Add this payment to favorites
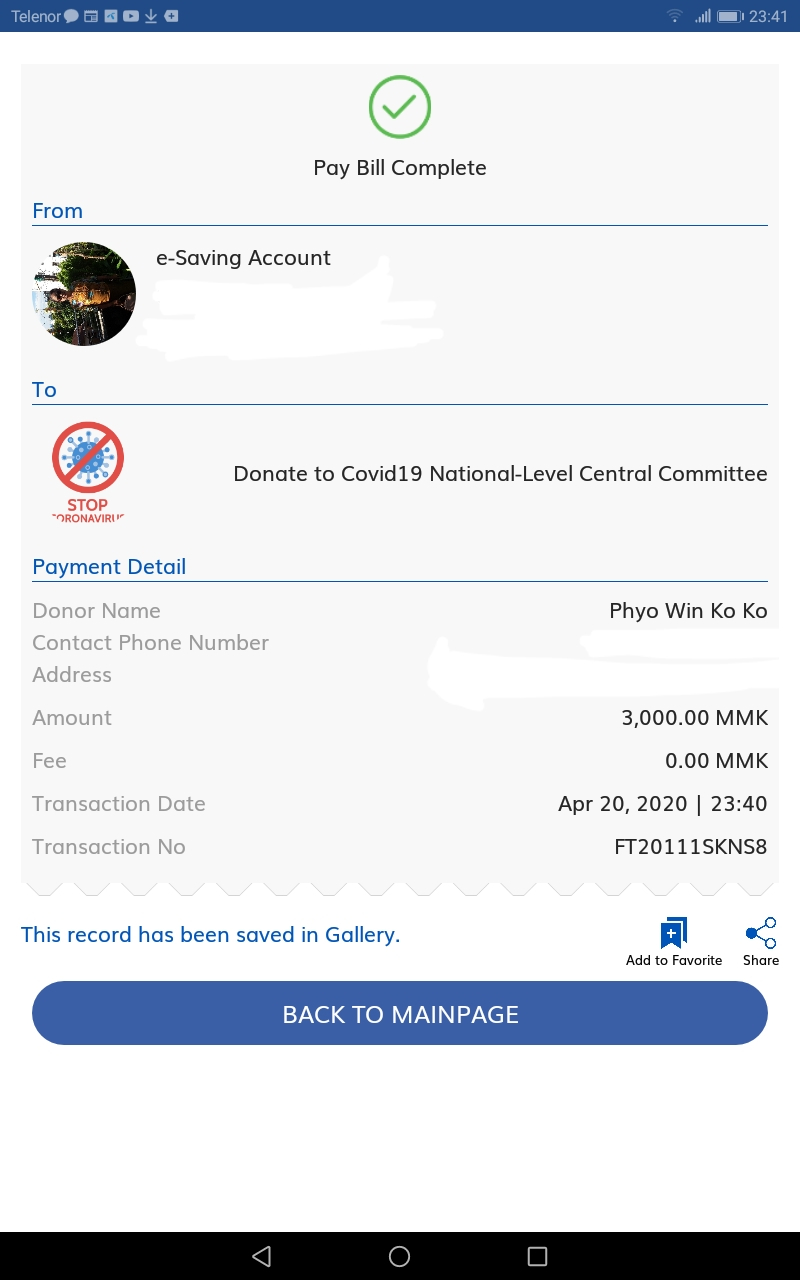 coord(673,941)
